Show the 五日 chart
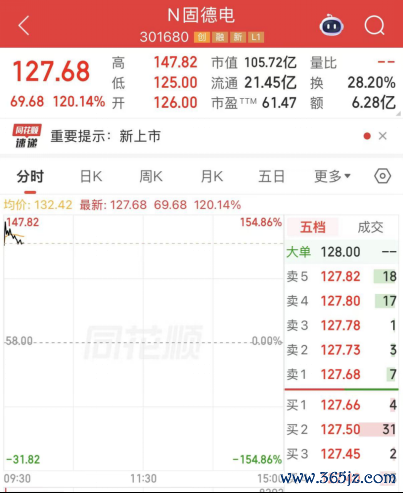 (x=271, y=176)
